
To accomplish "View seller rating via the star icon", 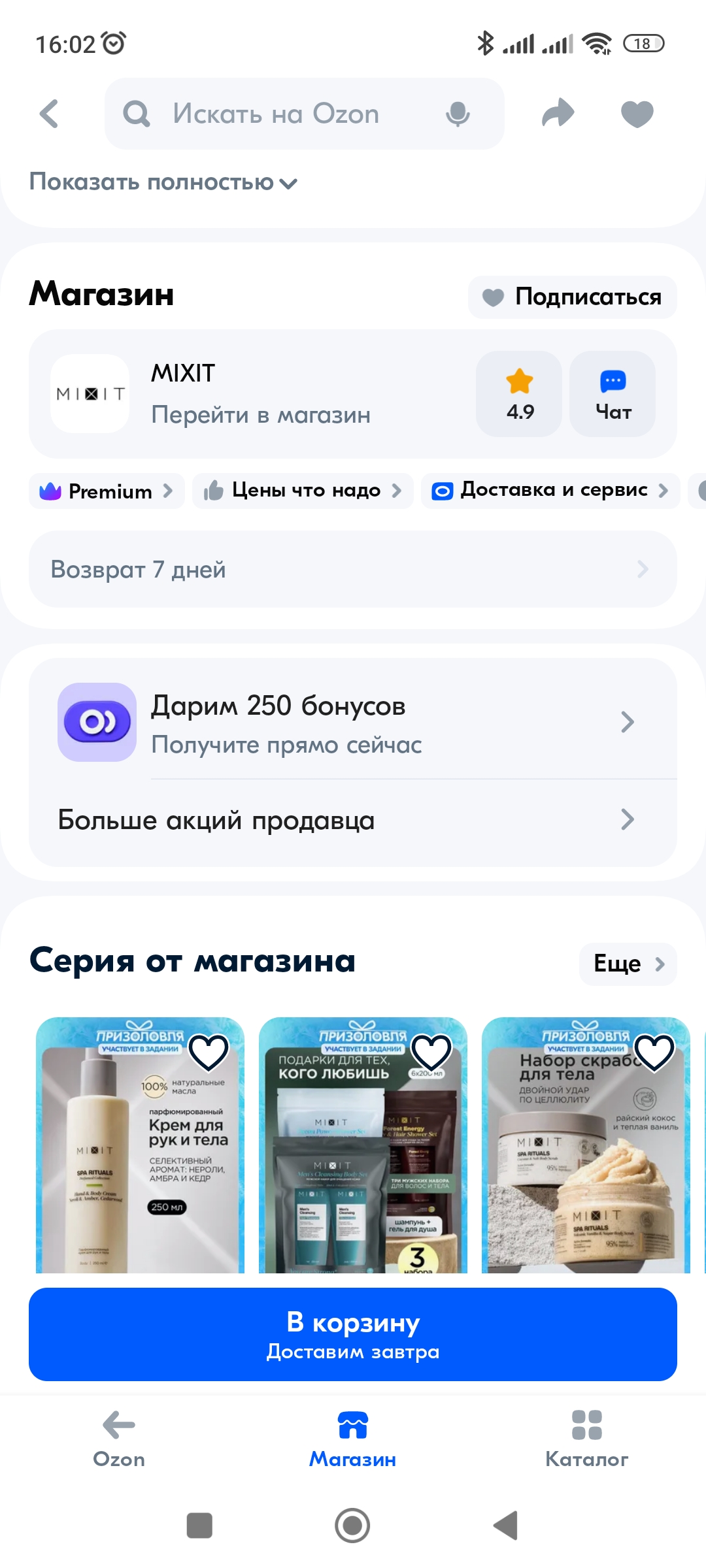I will (518, 392).
